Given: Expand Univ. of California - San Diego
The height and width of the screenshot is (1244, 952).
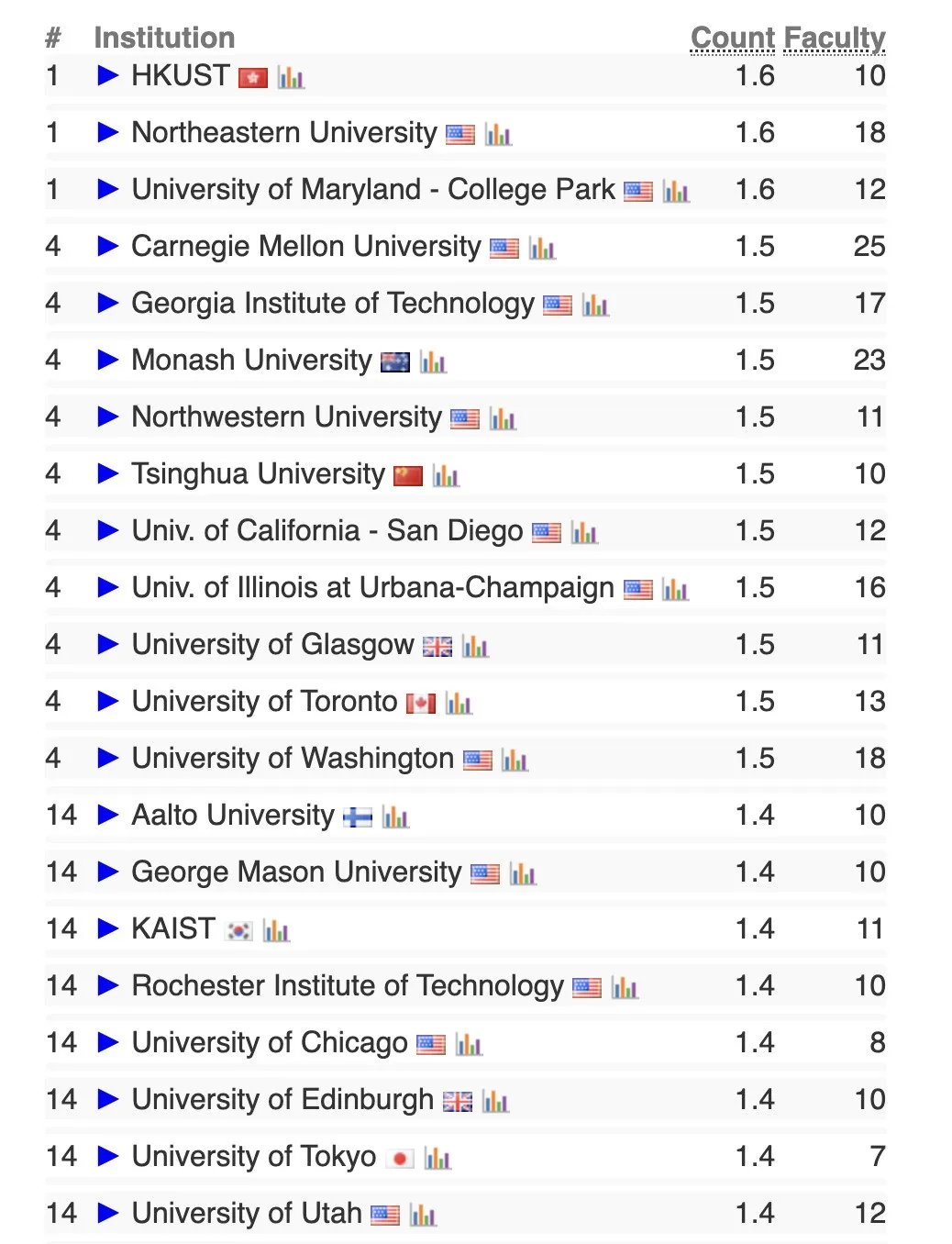Looking at the screenshot, I should (108, 531).
